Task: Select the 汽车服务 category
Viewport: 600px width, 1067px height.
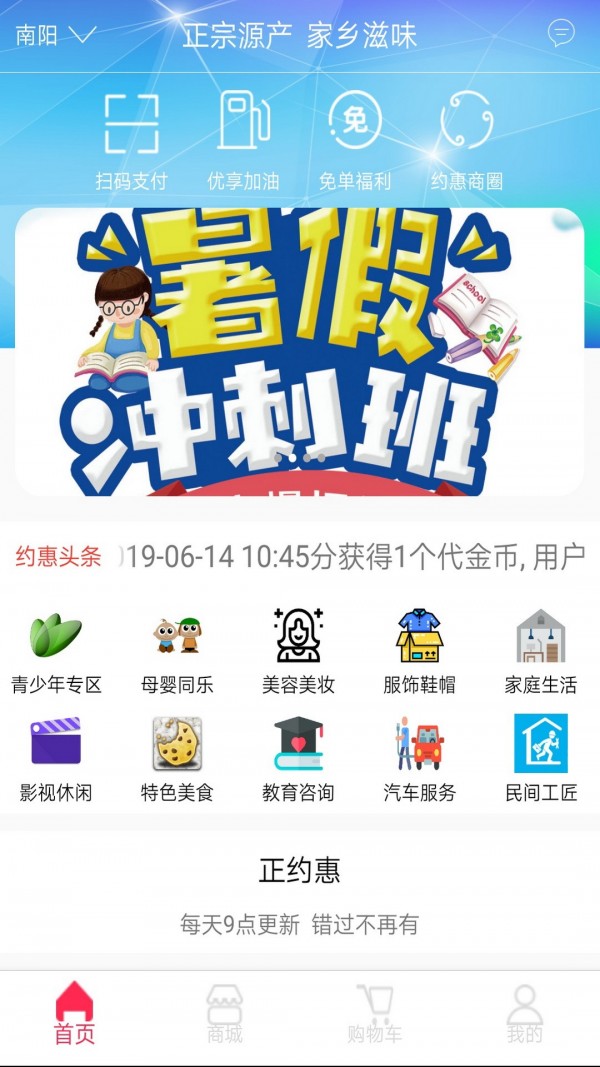Action: tap(419, 759)
